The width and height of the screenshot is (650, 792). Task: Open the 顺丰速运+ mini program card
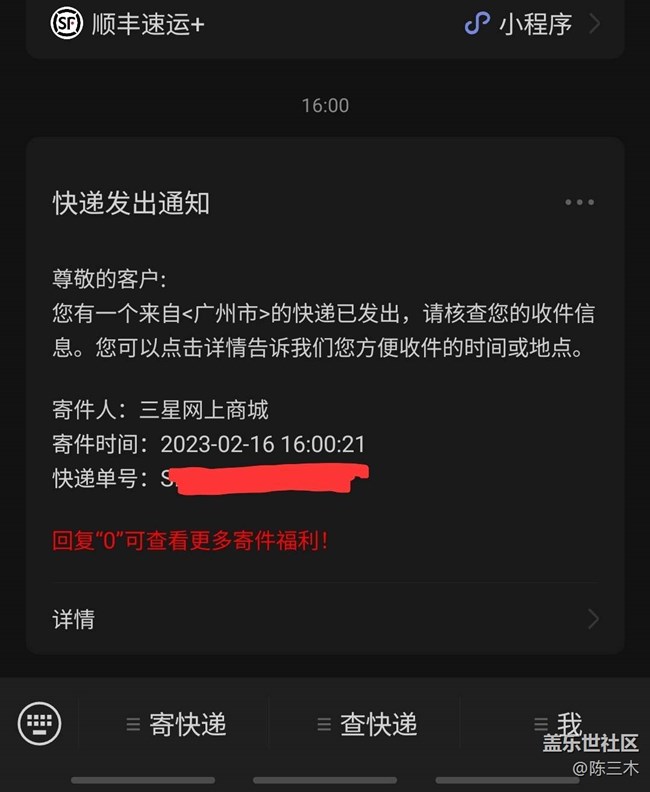(325, 24)
